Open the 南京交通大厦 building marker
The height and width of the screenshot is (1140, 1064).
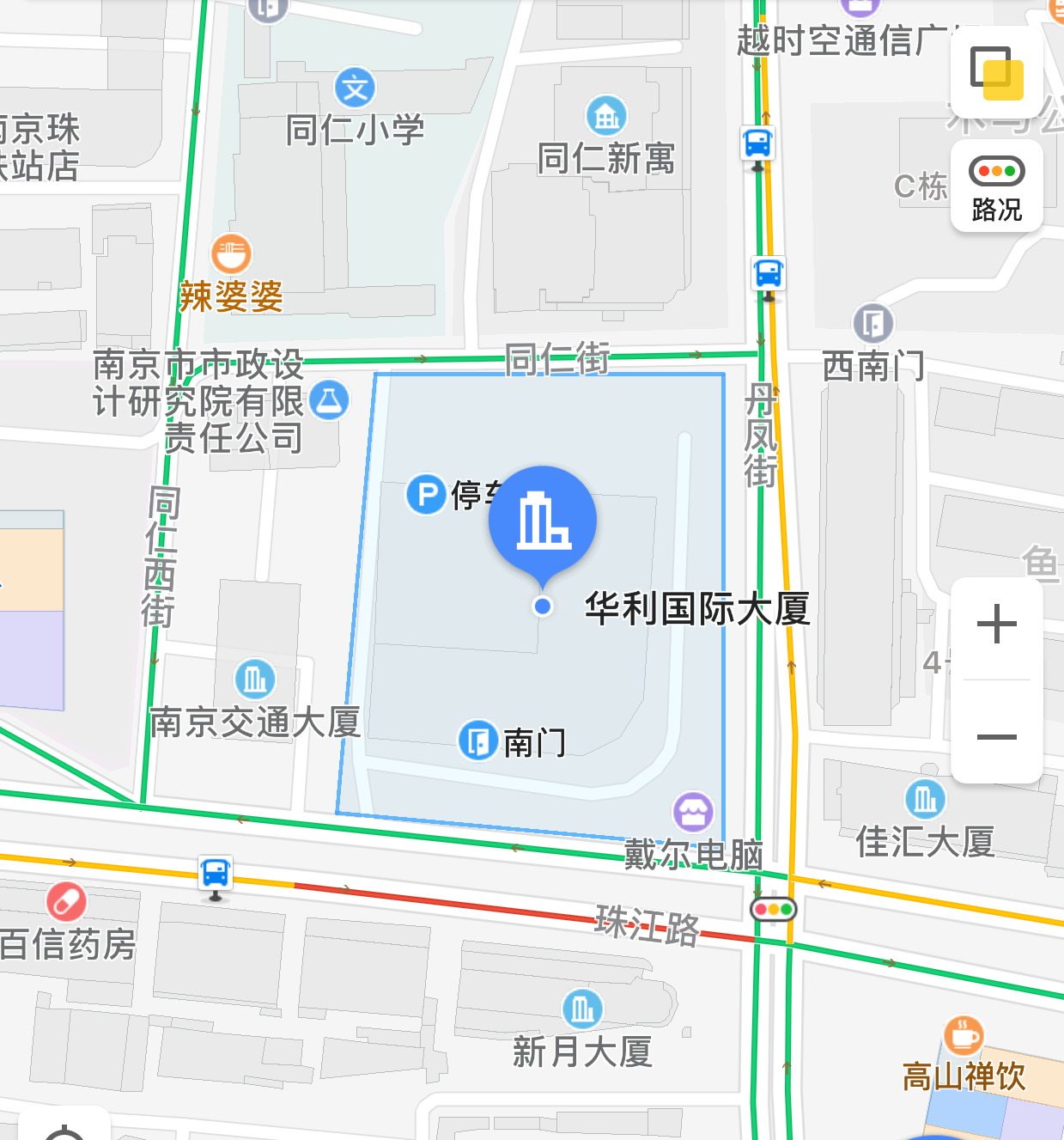(255, 680)
